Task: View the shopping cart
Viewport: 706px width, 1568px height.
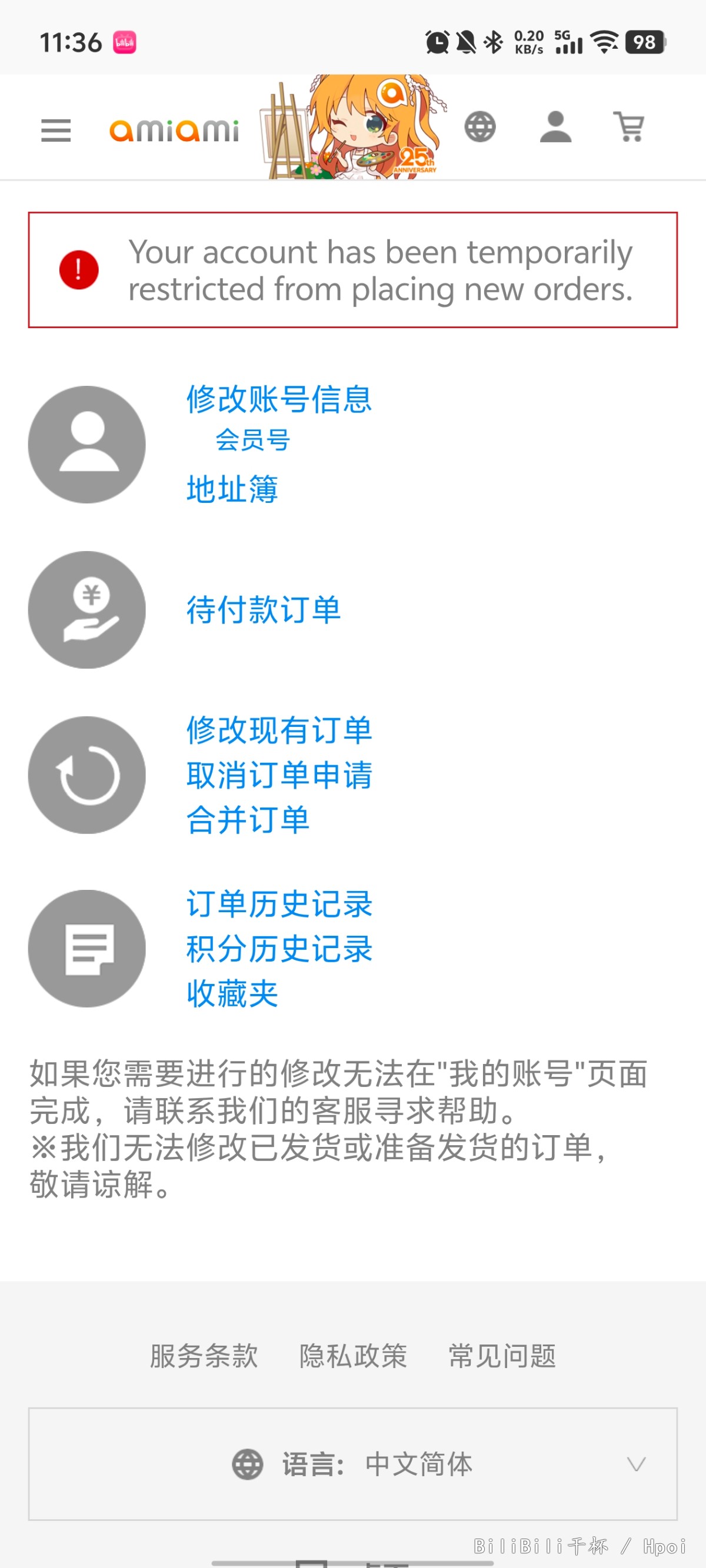Action: click(630, 127)
